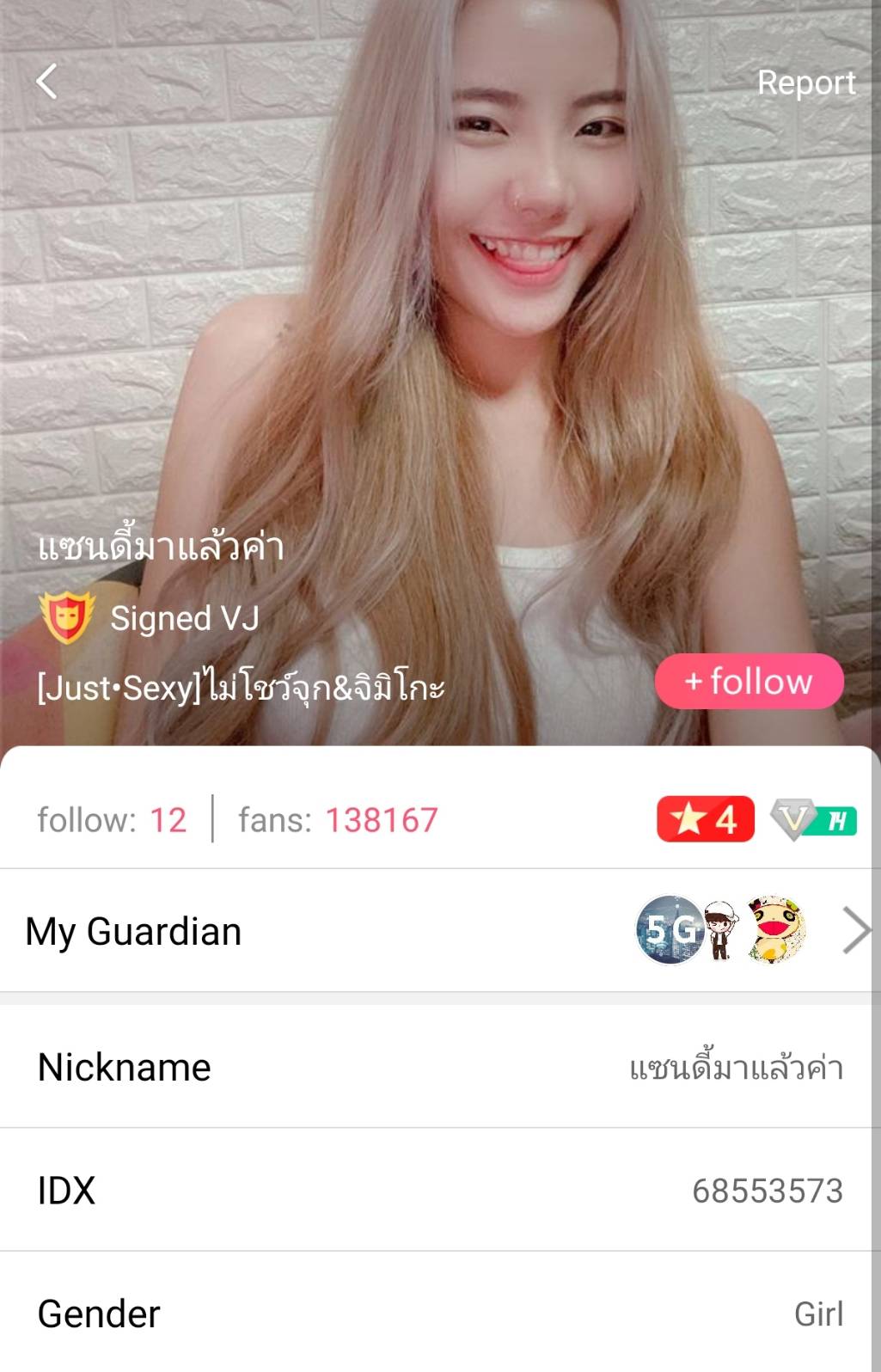This screenshot has height=1372, width=881.
Task: Go back using the top-left arrow
Action: tap(47, 82)
